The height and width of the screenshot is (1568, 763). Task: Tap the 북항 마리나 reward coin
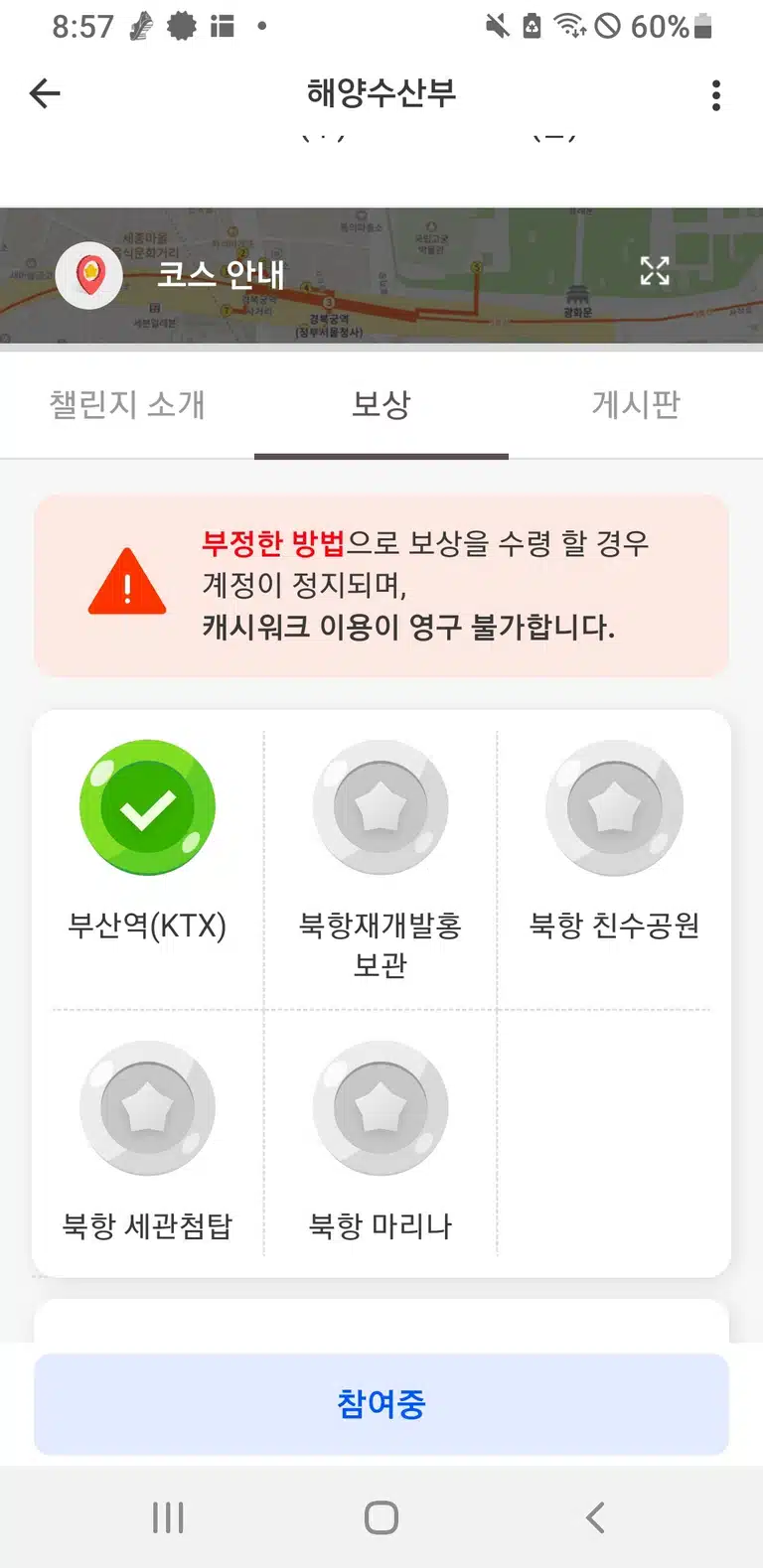tap(381, 1107)
